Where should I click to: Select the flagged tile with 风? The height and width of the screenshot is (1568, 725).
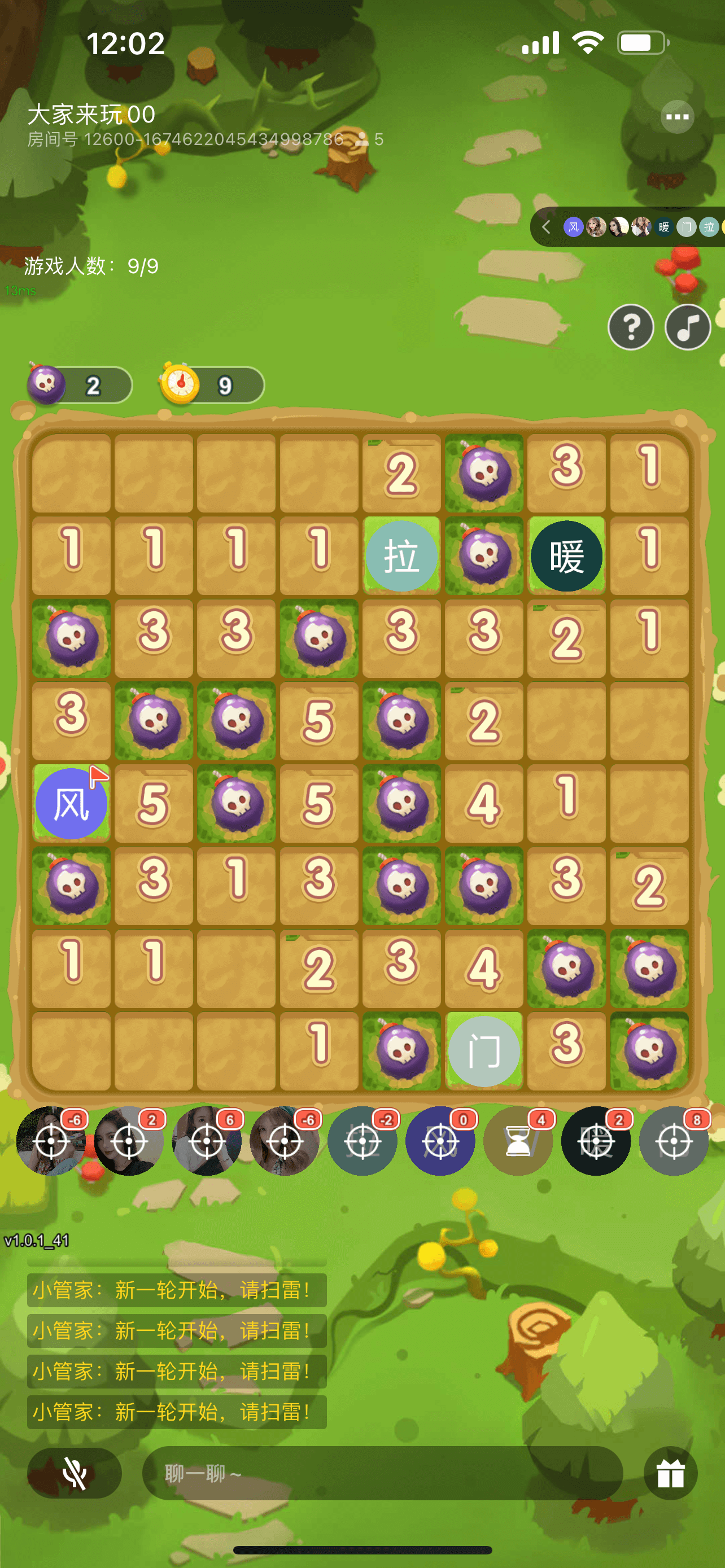pos(71,804)
